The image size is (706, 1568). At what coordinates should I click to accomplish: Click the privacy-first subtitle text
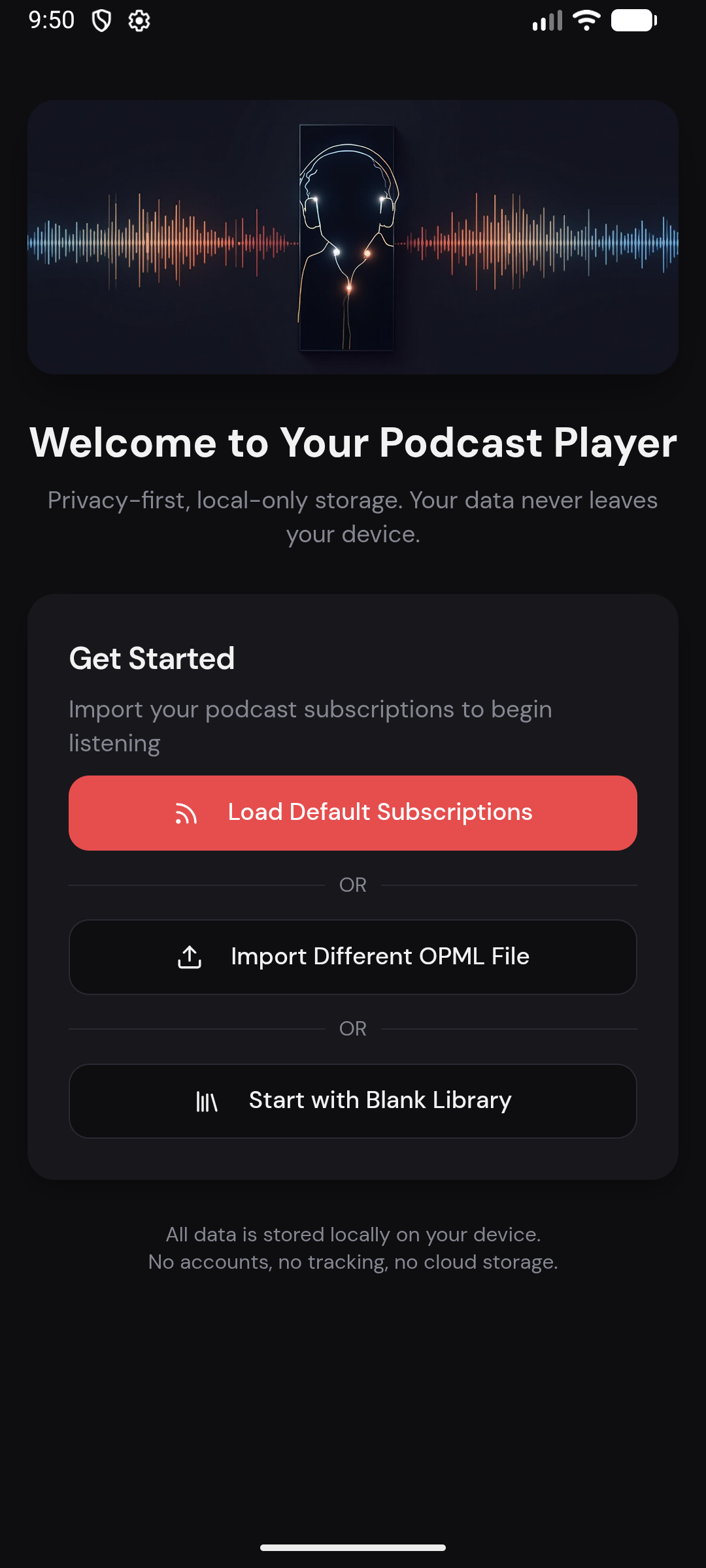(353, 516)
